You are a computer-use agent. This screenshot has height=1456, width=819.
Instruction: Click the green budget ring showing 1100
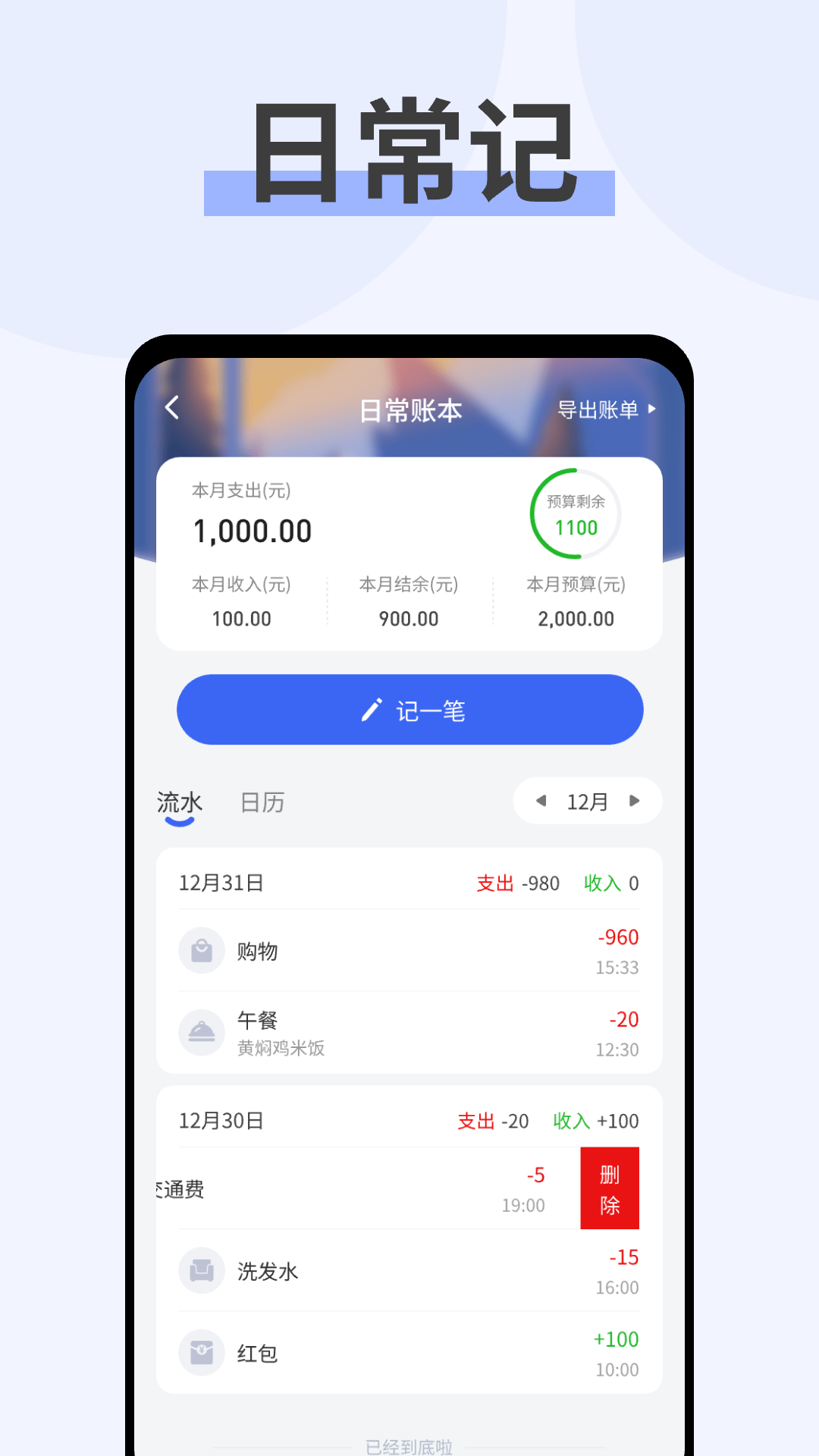pyautogui.click(x=575, y=514)
